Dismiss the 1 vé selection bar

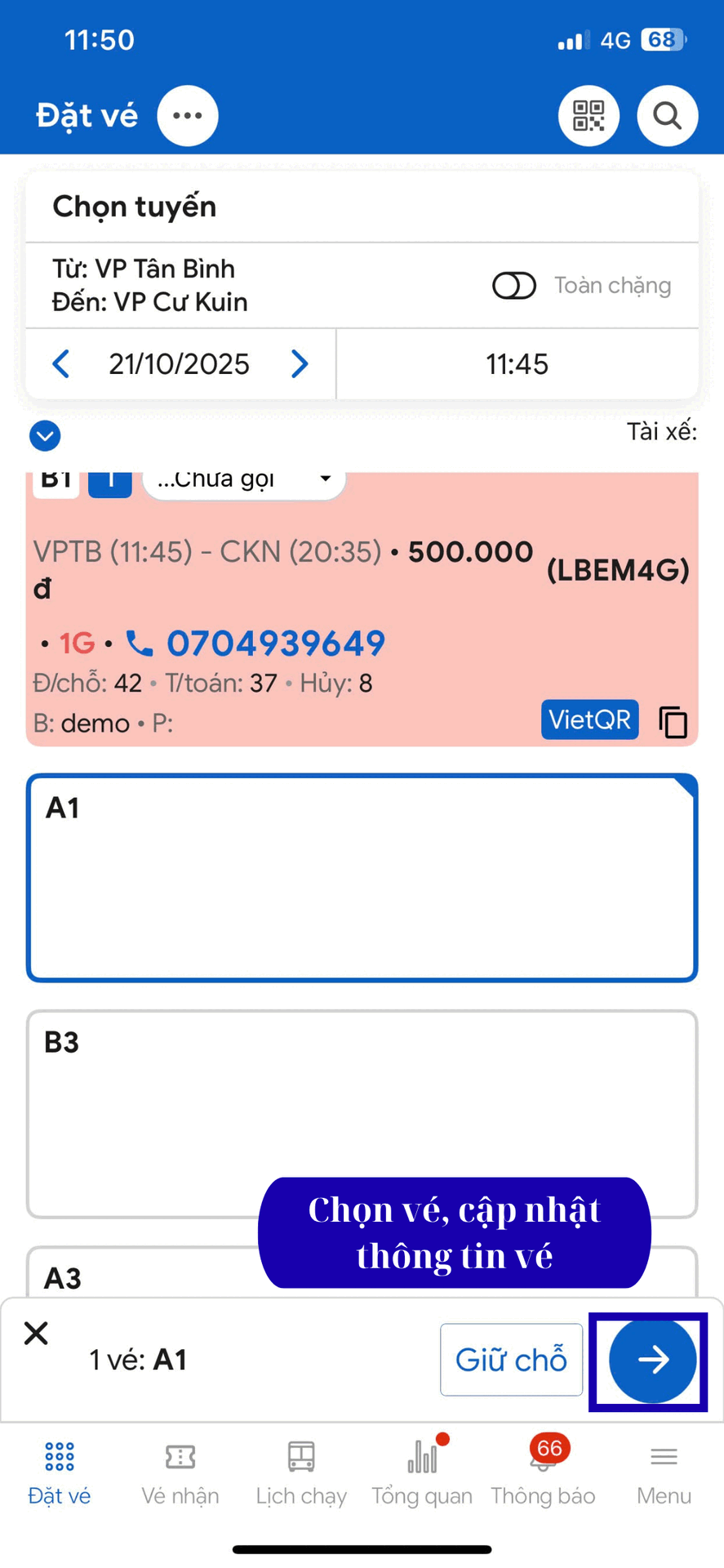pyautogui.click(x=36, y=1333)
